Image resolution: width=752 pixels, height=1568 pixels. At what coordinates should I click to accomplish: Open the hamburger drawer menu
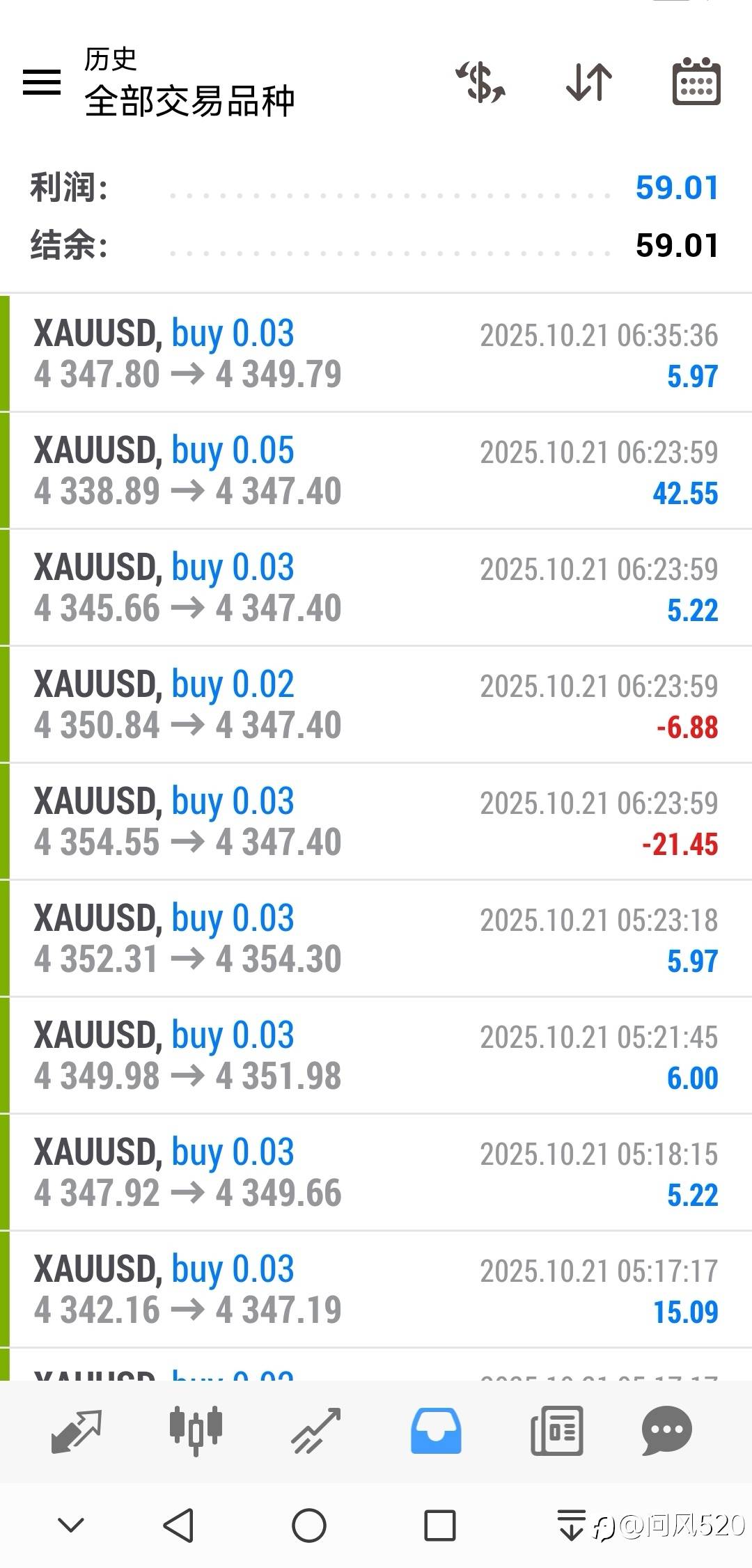(x=42, y=82)
